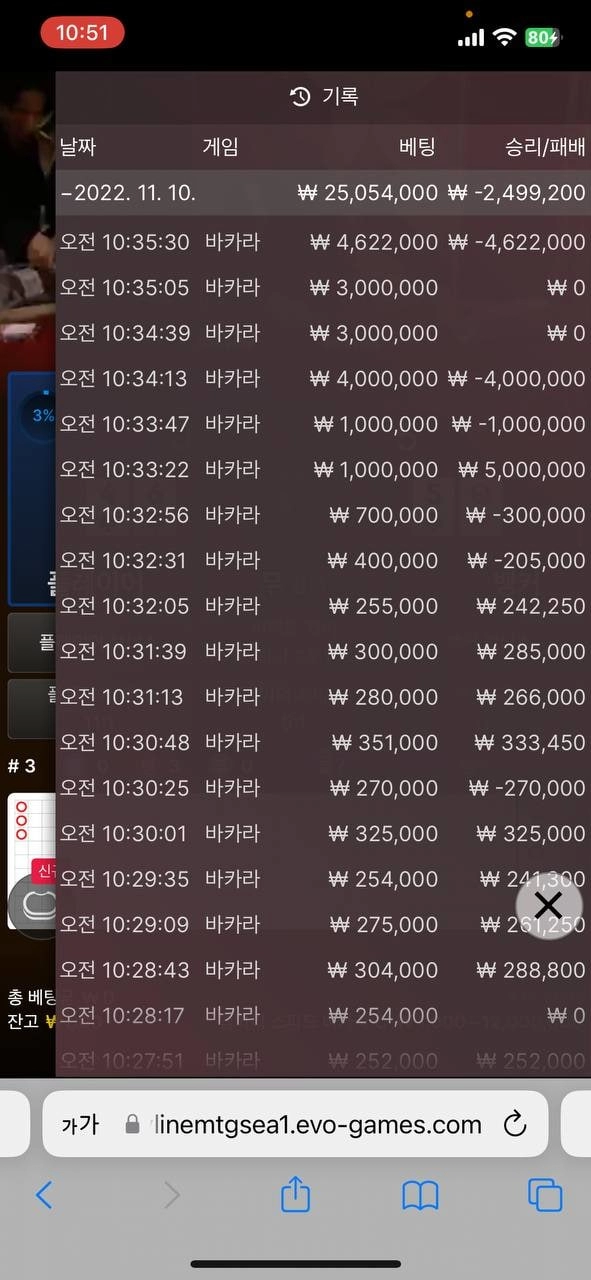591x1280 pixels.
Task: Close the history panel with the X button
Action: pyautogui.click(x=548, y=906)
